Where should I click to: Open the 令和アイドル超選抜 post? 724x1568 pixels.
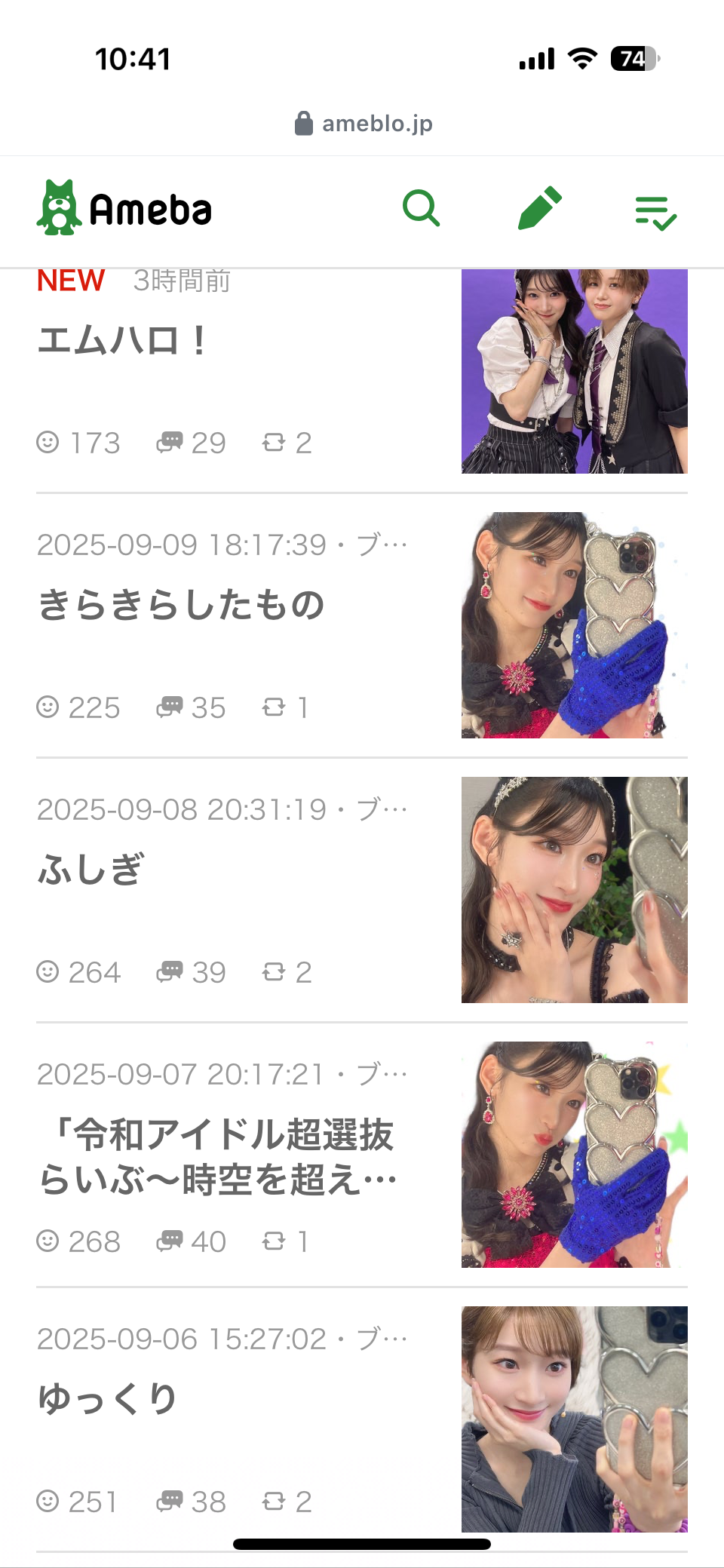(x=217, y=1157)
